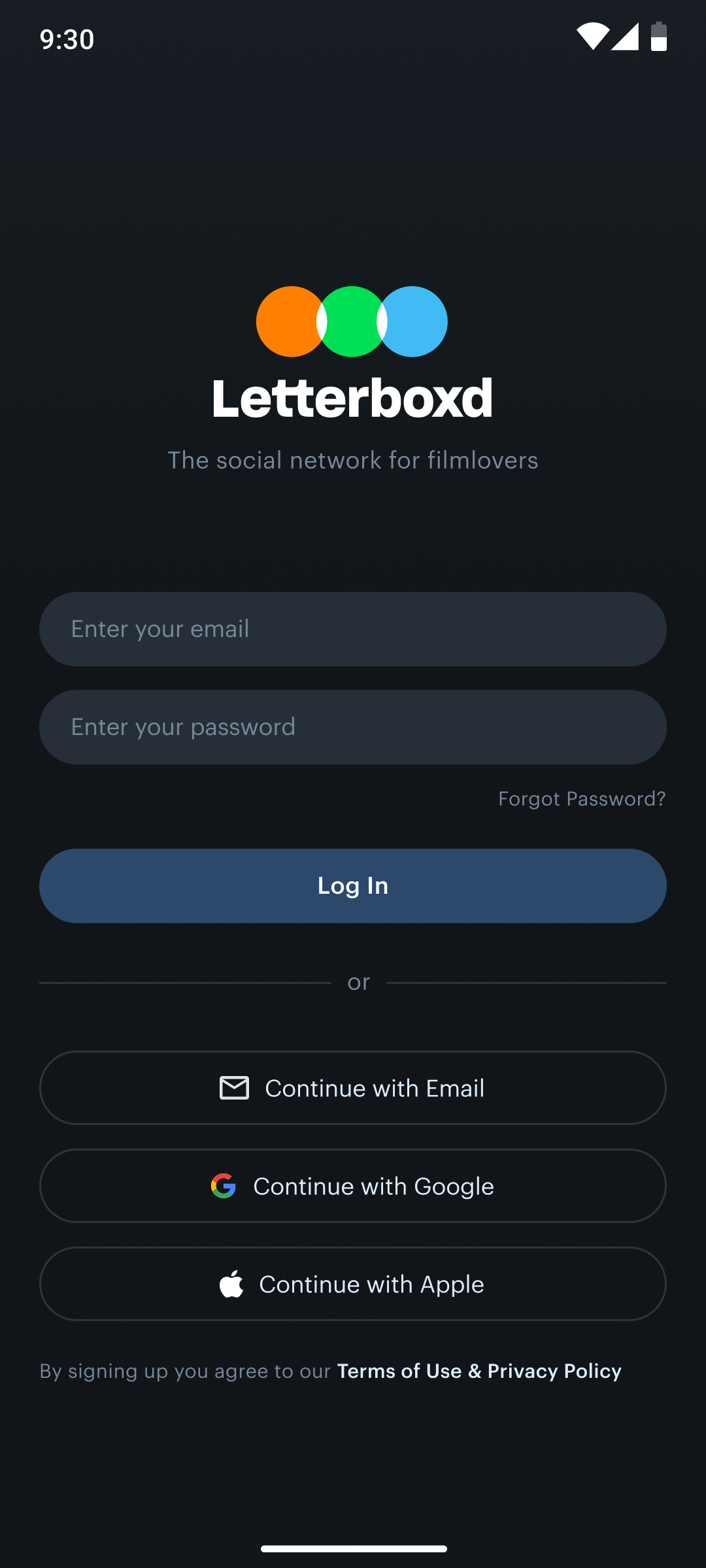Choose Continue with Email
This screenshot has width=706, height=1568.
353,1088
